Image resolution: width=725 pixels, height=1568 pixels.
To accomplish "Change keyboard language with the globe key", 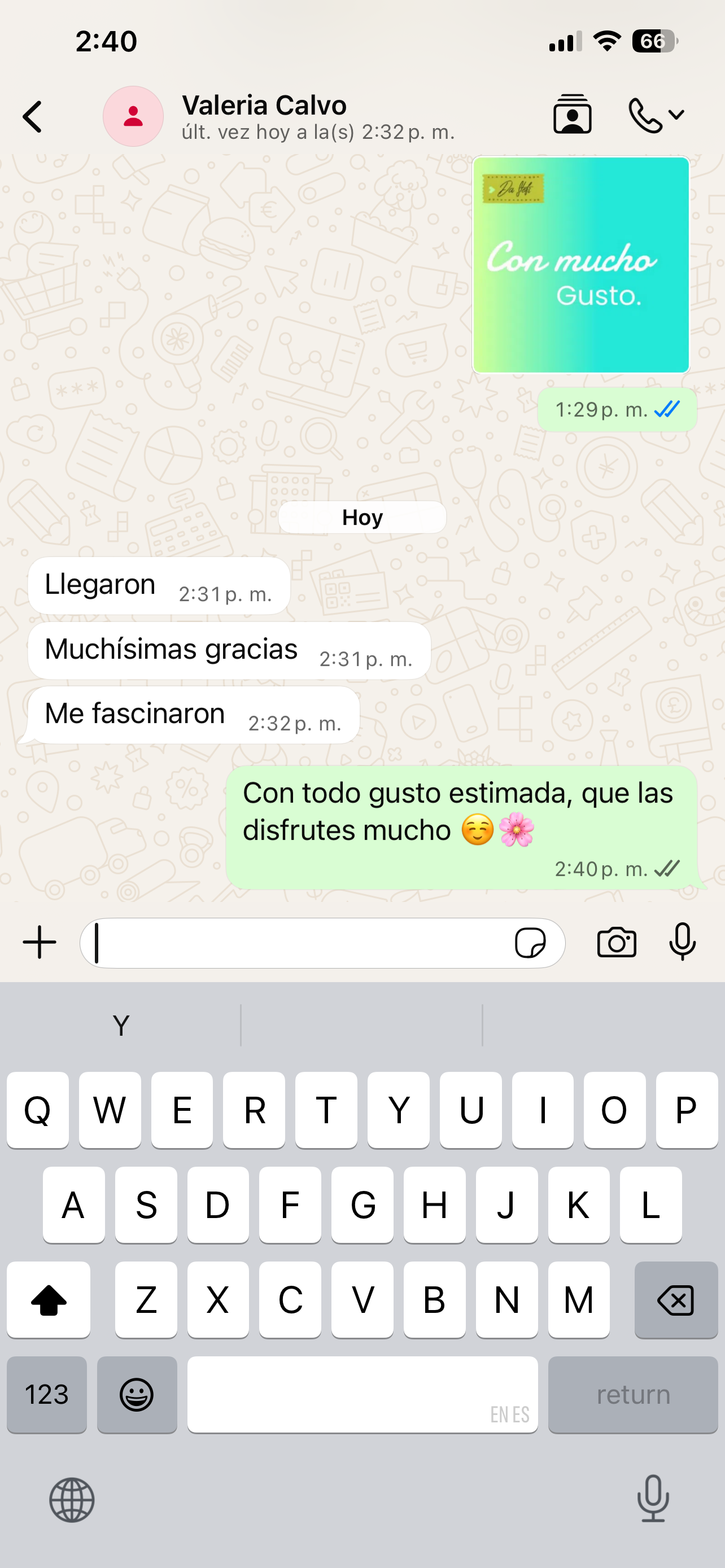I will point(72,1500).
